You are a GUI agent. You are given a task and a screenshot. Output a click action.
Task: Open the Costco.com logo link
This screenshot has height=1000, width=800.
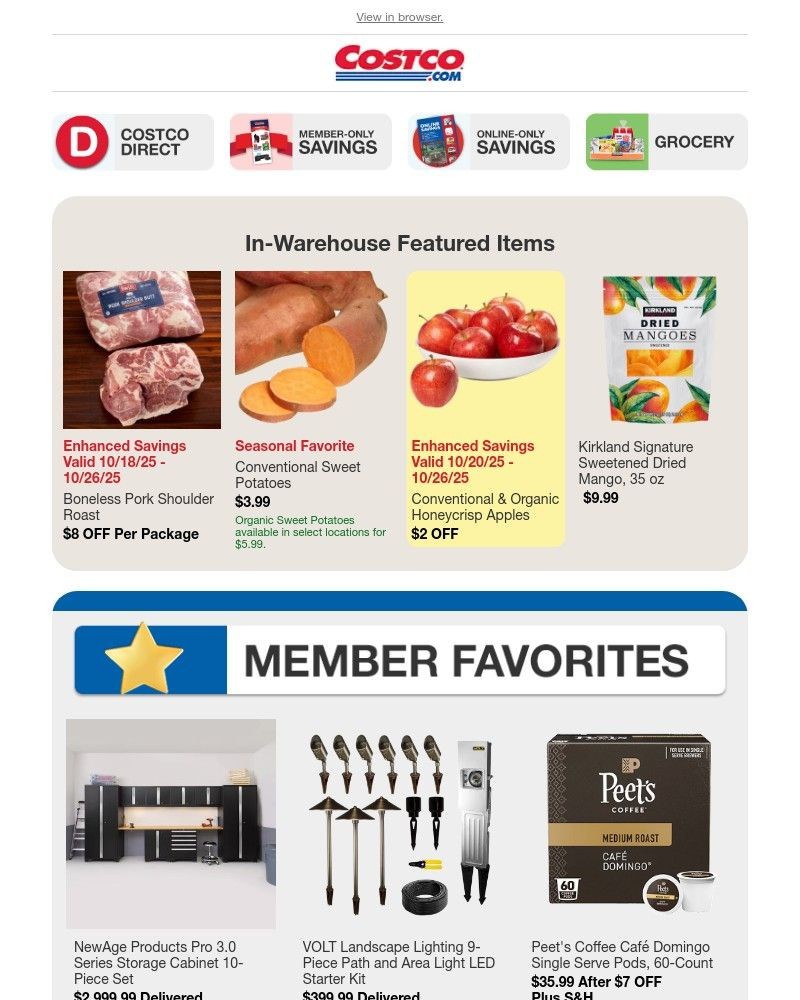point(399,63)
